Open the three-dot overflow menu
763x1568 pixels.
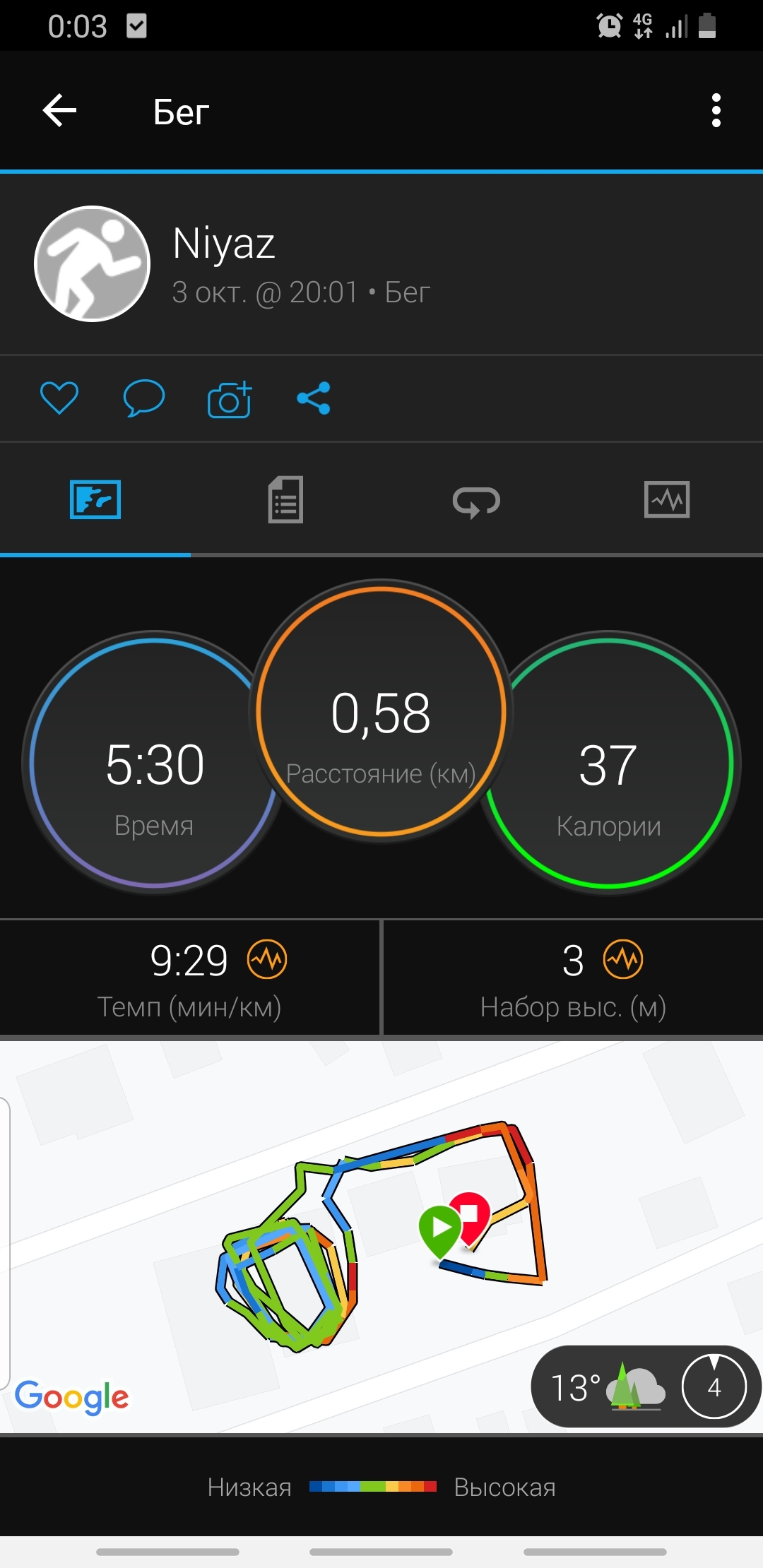point(716,111)
